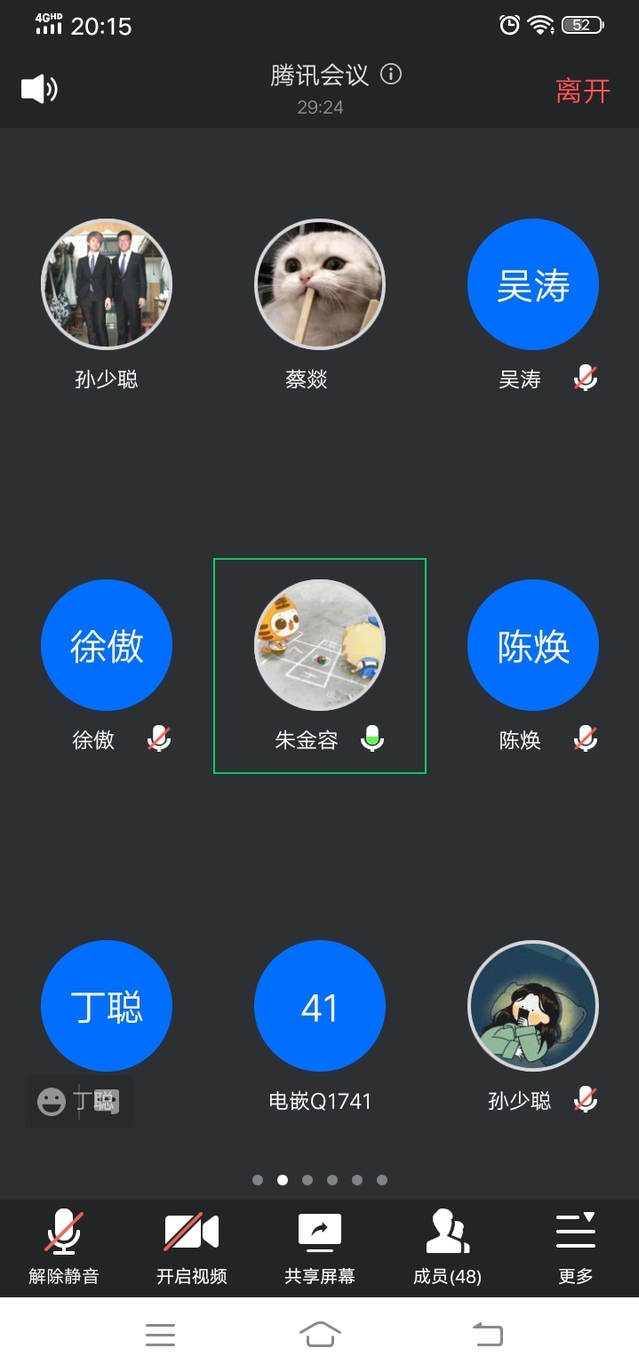Turn on the camera with 开启视频
This screenshot has height=1372, width=639.
pos(191,1246)
